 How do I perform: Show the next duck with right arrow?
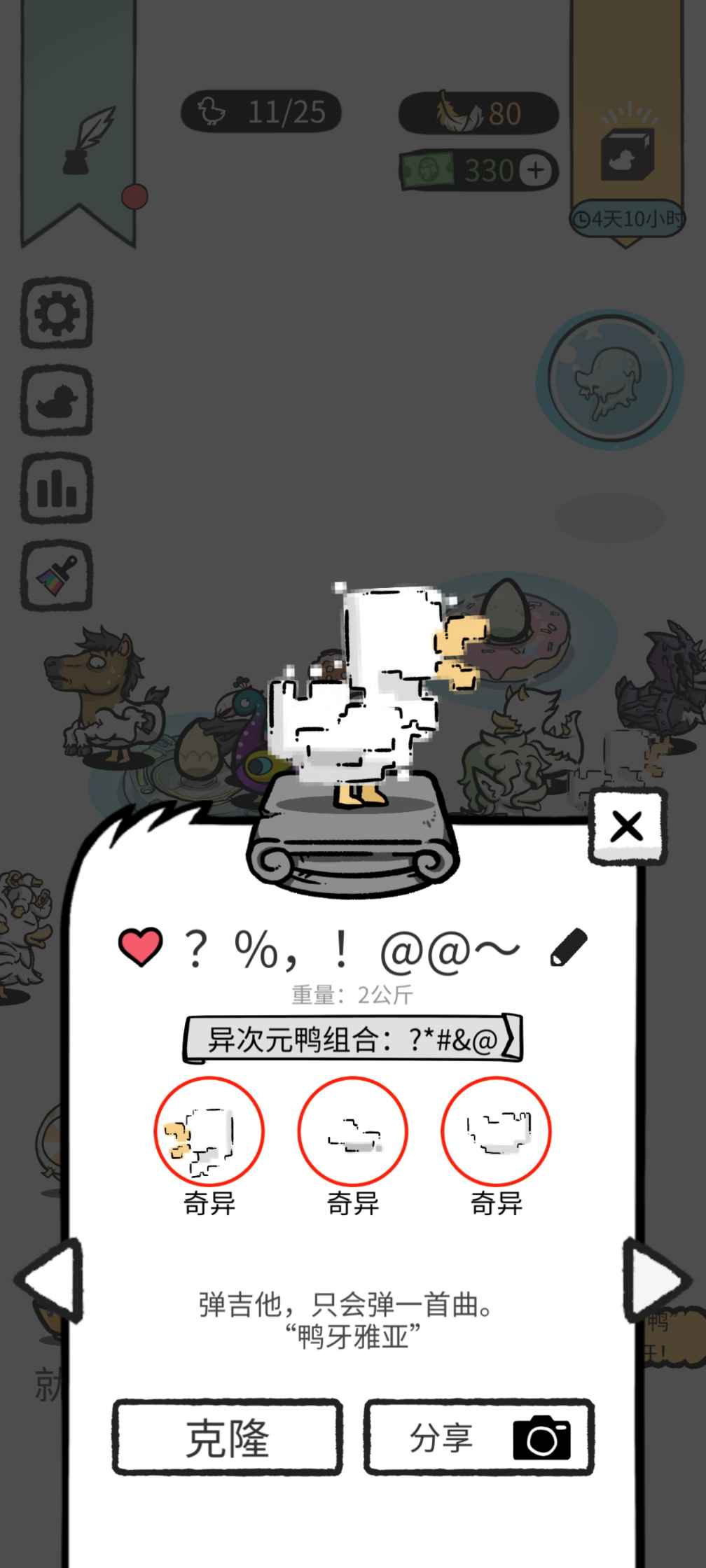click(656, 1280)
